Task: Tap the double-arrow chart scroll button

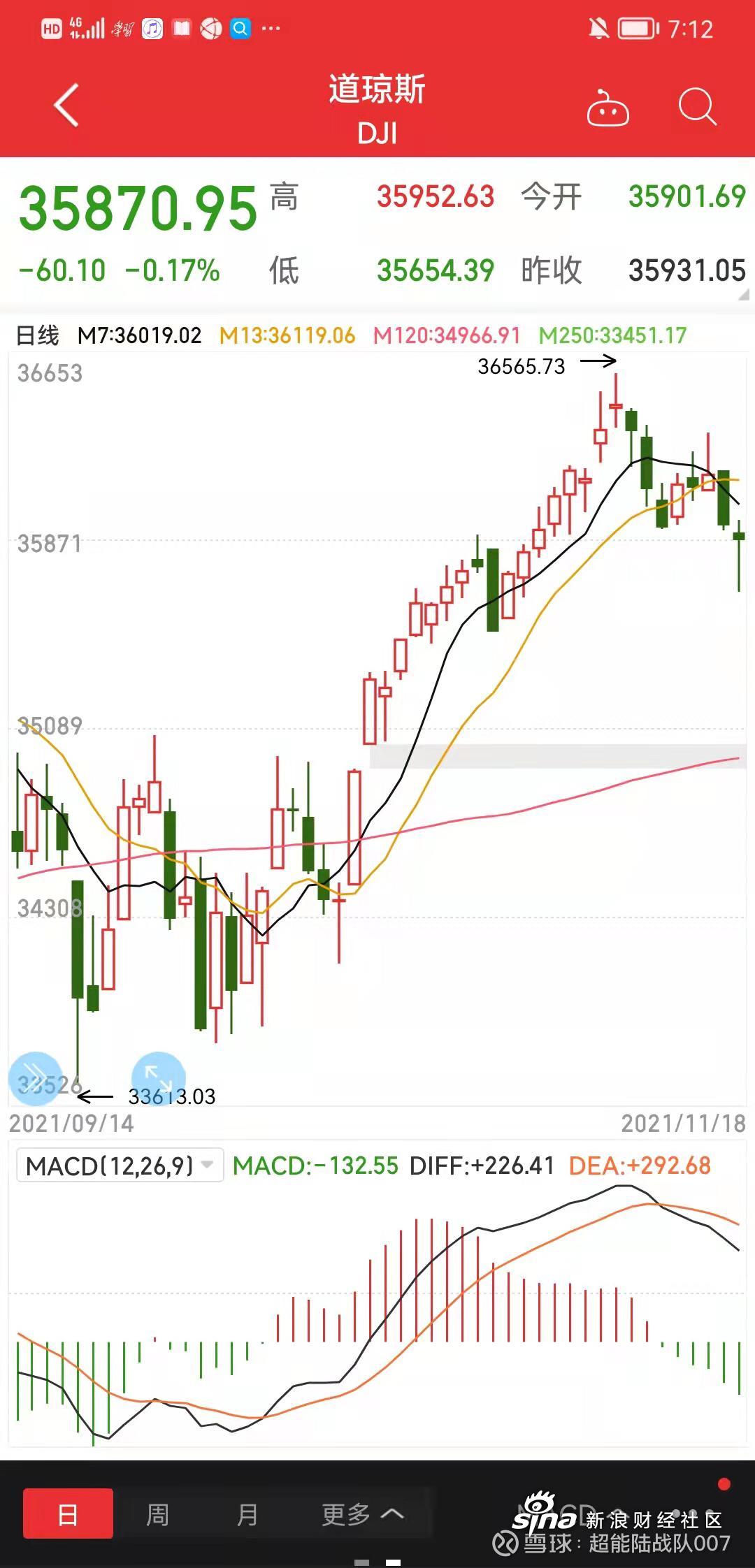Action: pos(35,1078)
